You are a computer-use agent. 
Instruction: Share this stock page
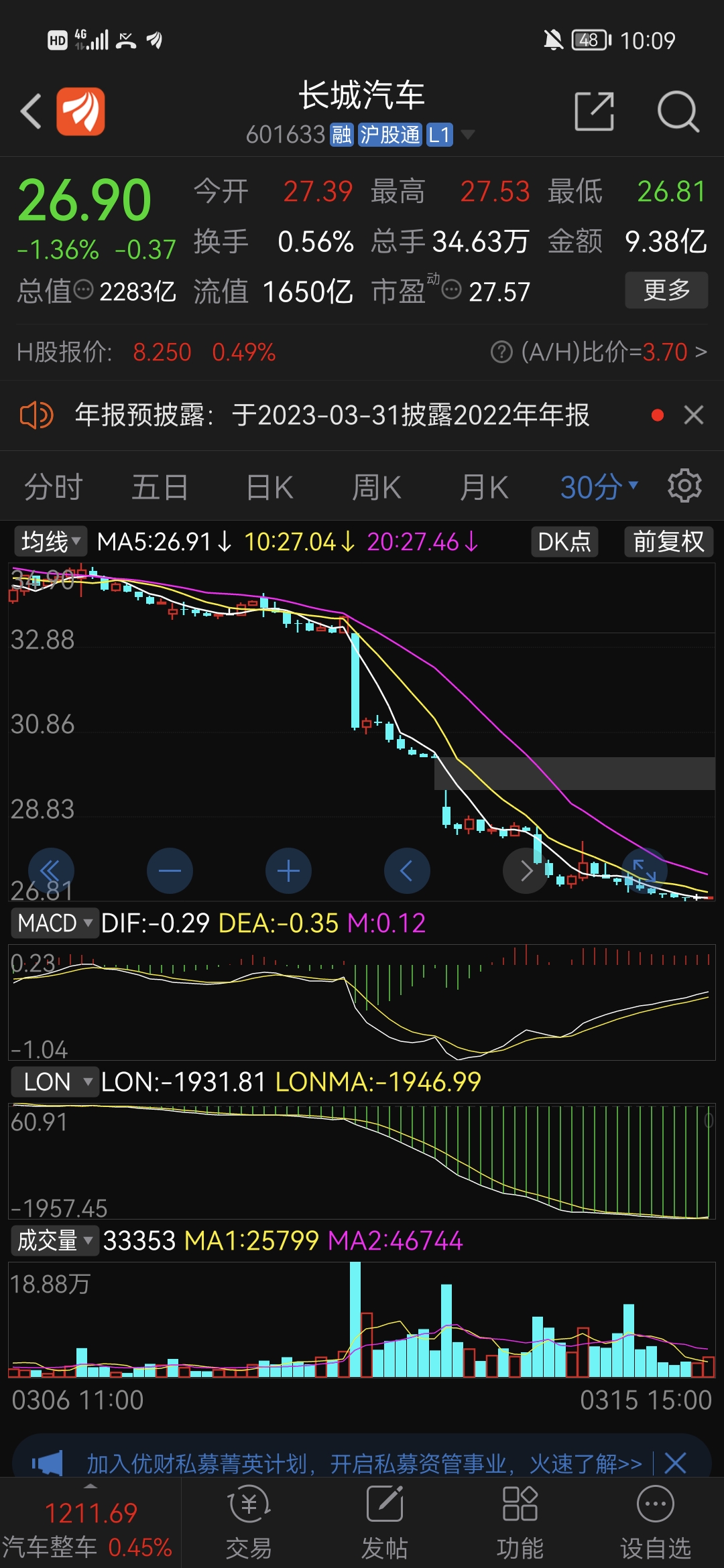(x=595, y=111)
